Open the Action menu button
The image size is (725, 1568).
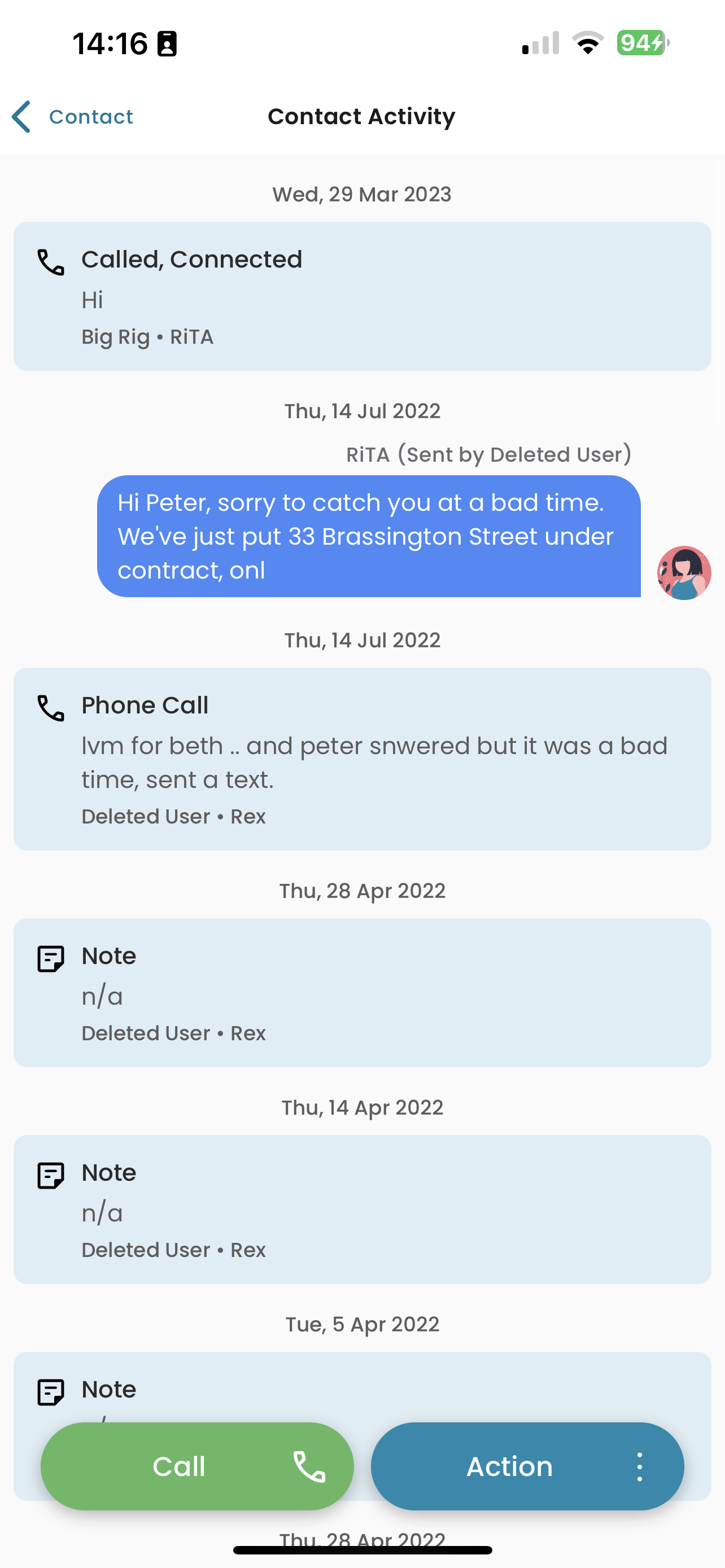(x=527, y=1466)
